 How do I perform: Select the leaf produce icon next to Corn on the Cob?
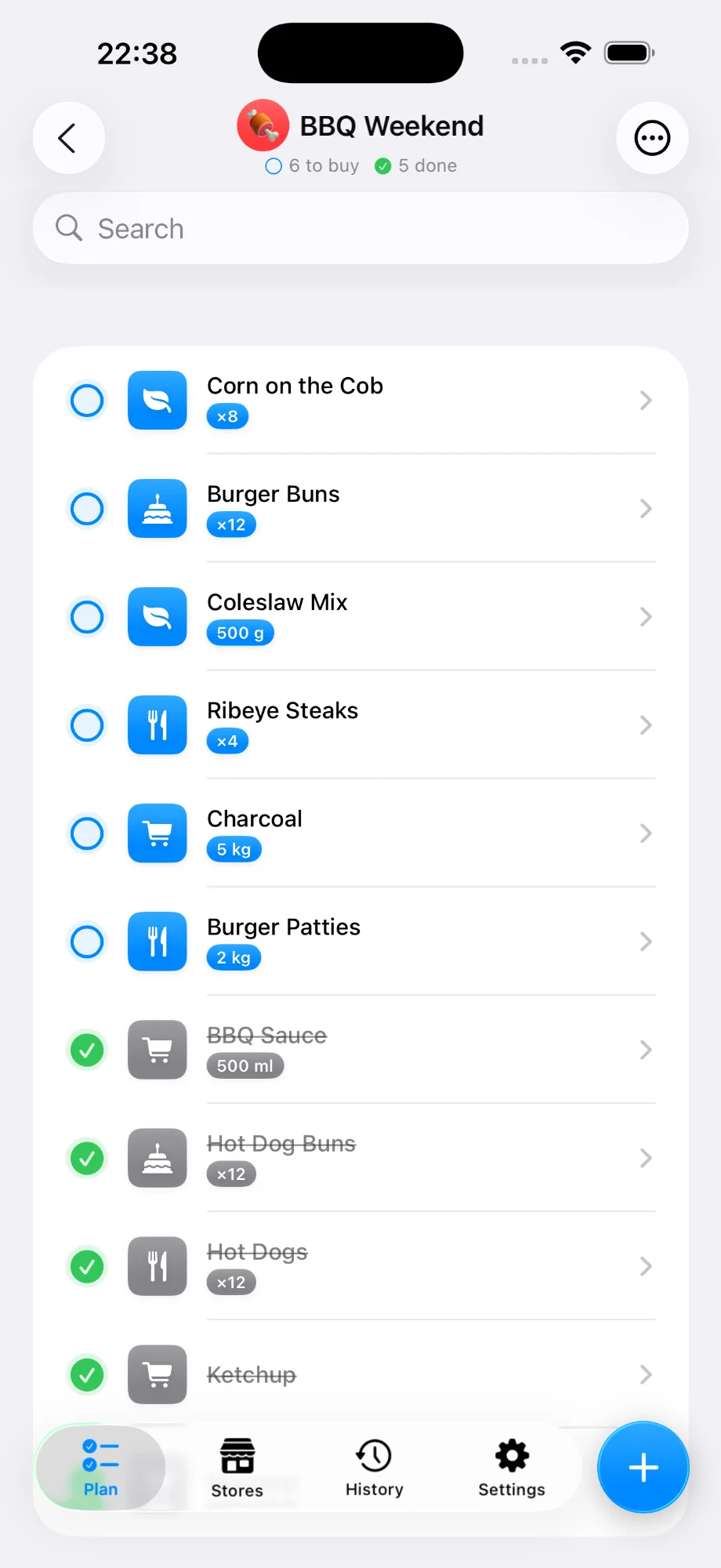pyautogui.click(x=157, y=401)
